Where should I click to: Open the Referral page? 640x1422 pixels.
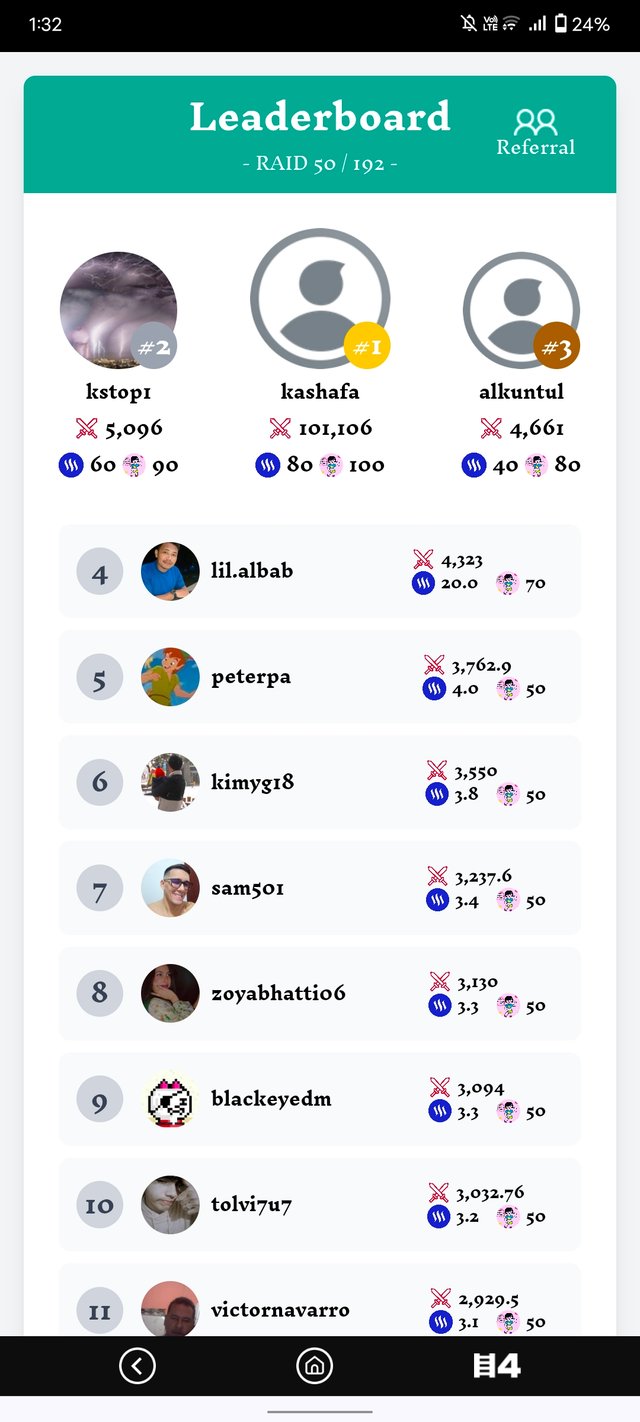point(535,133)
